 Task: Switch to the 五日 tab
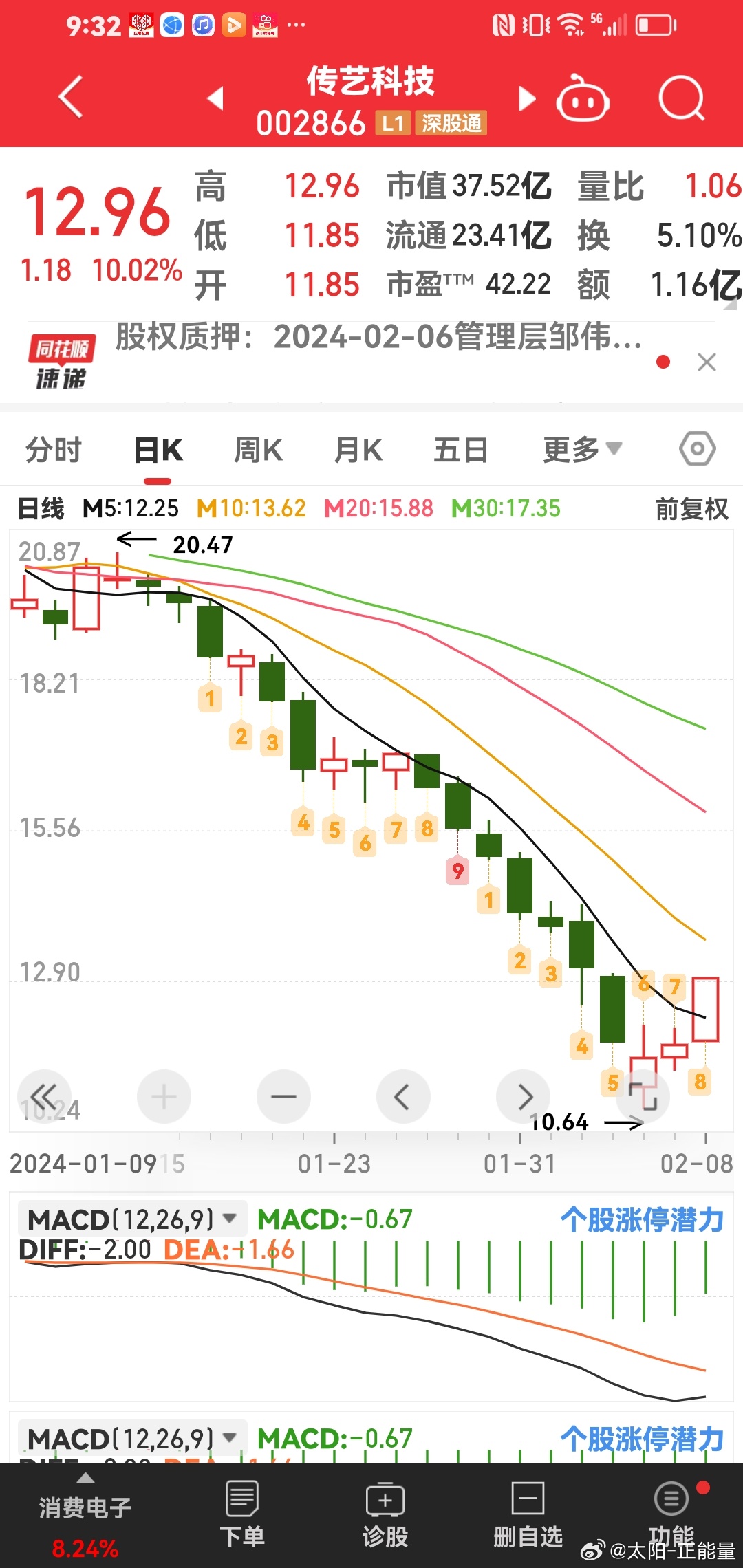(461, 450)
